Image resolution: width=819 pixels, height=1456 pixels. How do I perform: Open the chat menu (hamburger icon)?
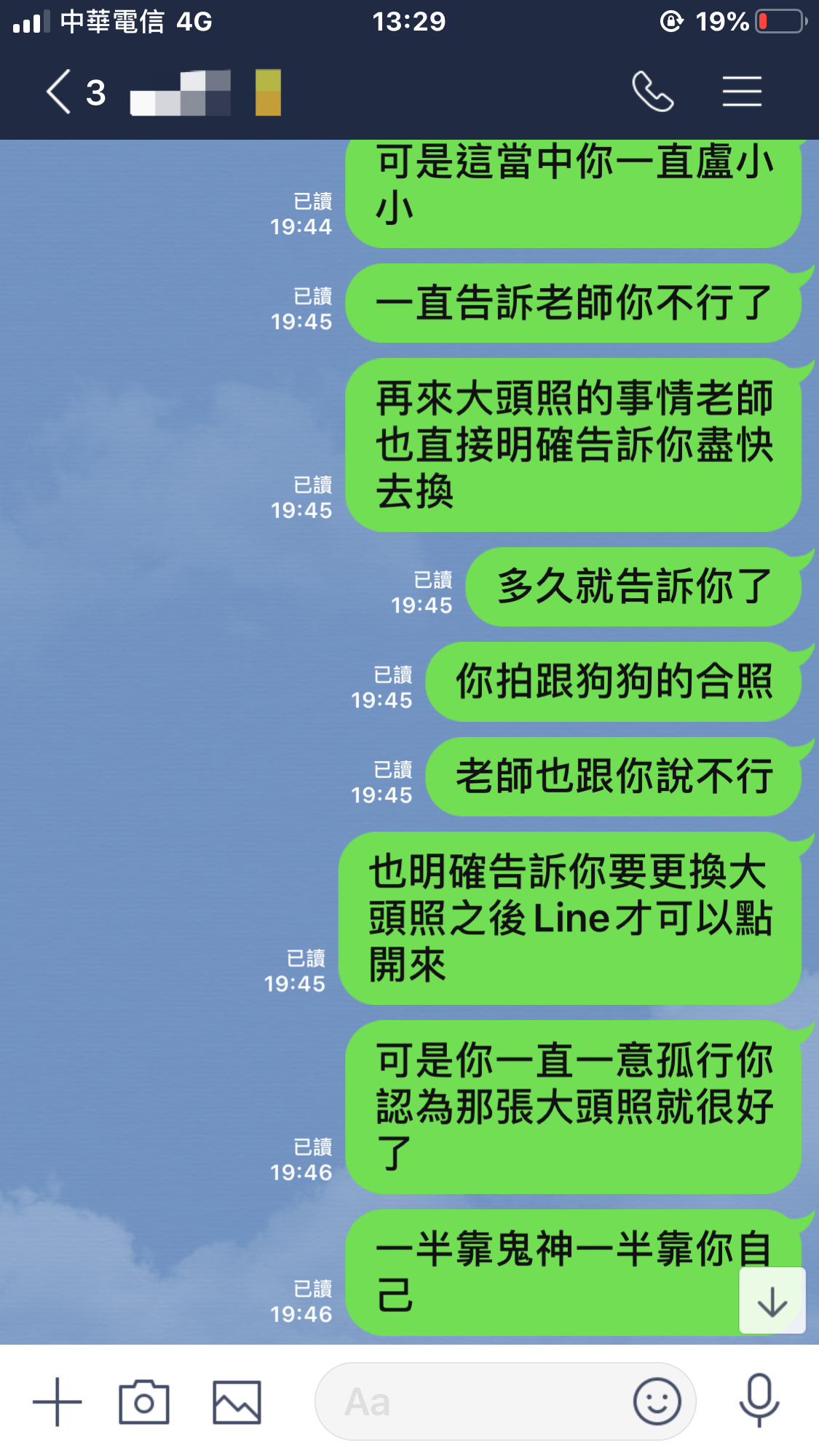tap(742, 92)
